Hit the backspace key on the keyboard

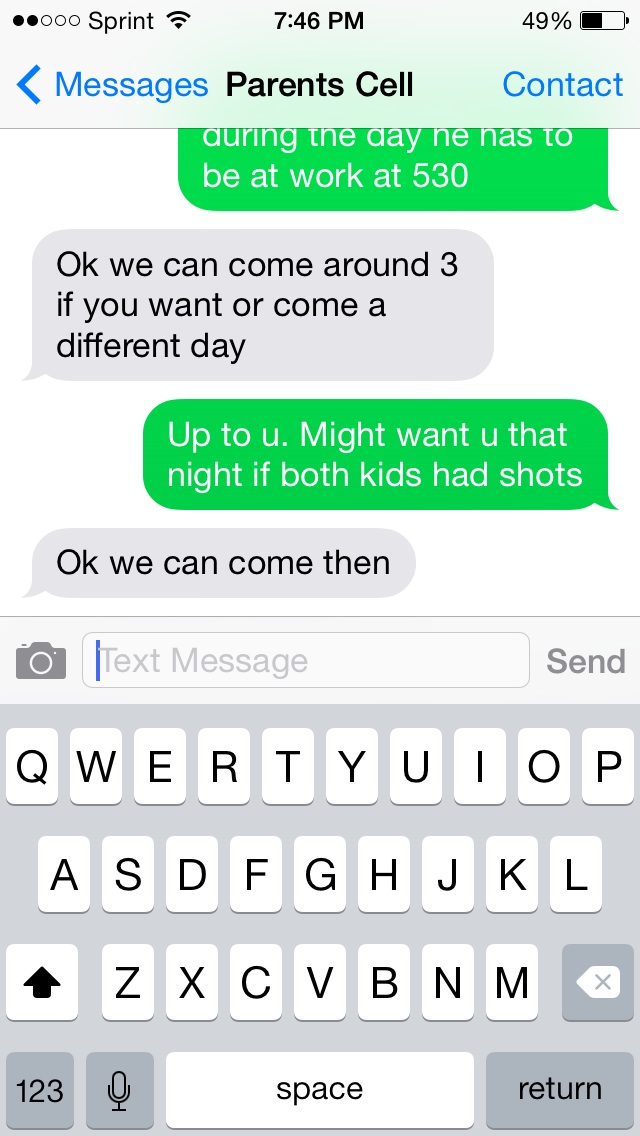(x=599, y=983)
